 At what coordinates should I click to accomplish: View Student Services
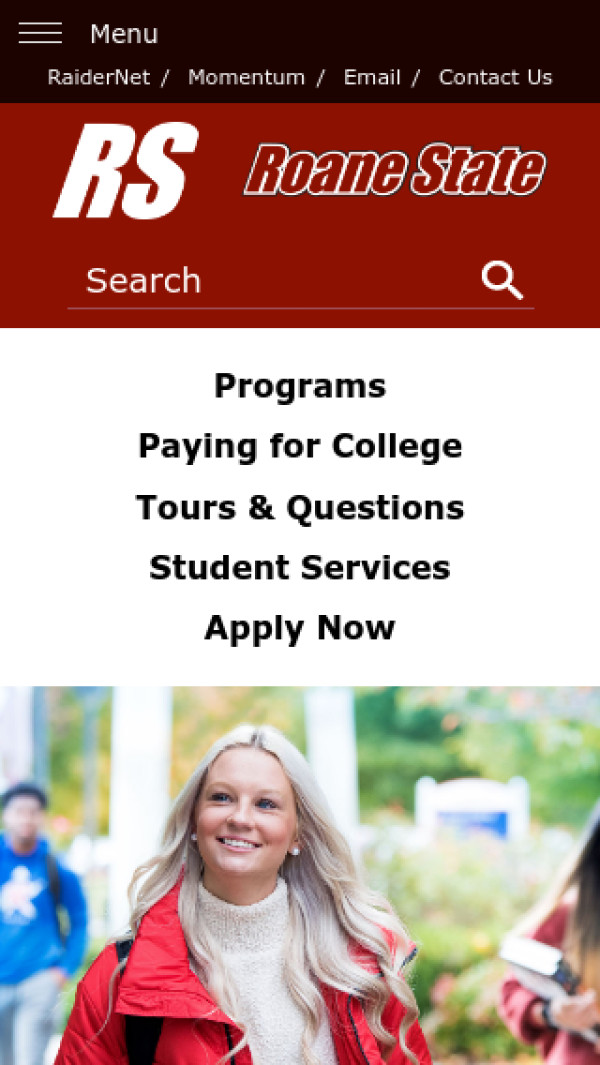point(300,567)
